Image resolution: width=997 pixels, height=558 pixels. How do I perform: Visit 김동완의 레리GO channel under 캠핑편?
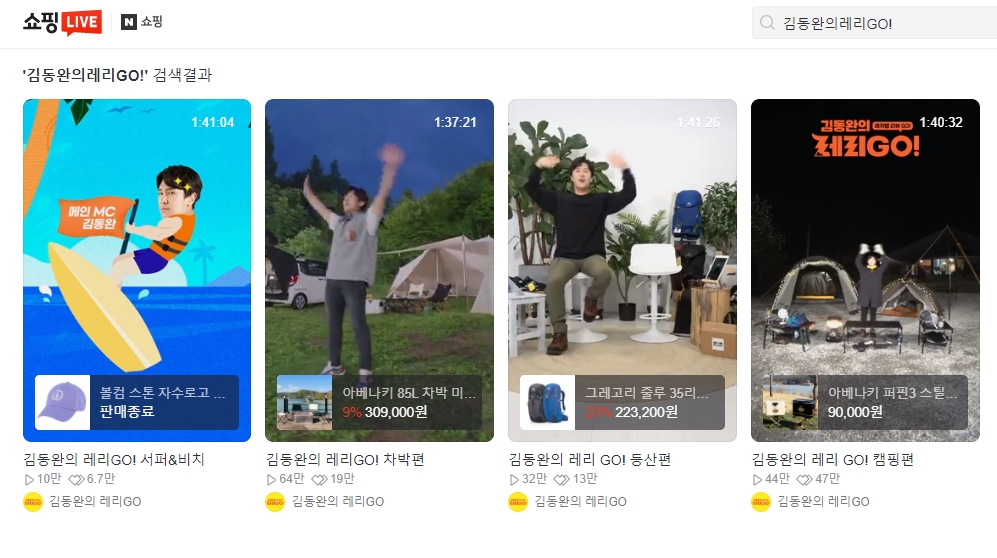point(823,502)
